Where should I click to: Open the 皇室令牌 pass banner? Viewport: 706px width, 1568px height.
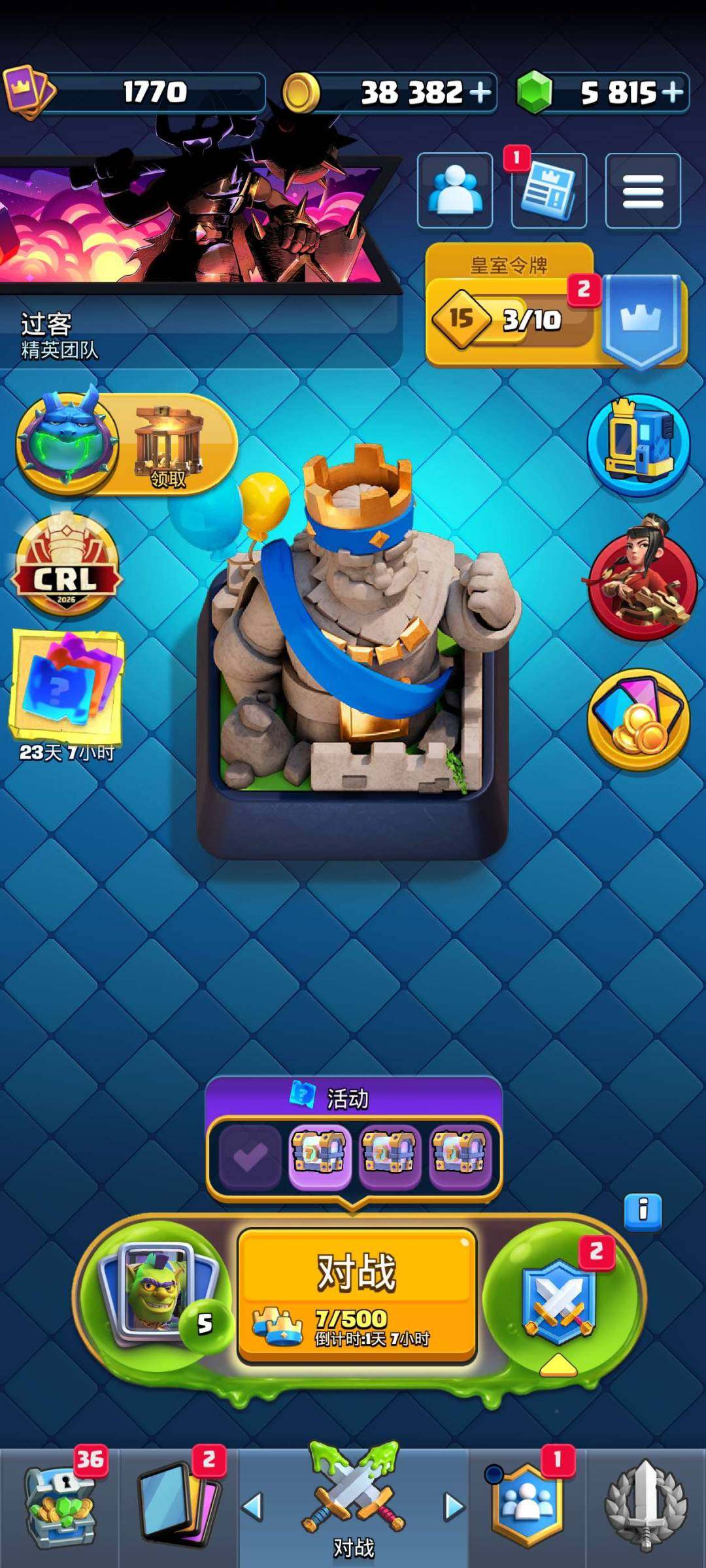pyautogui.click(x=556, y=306)
